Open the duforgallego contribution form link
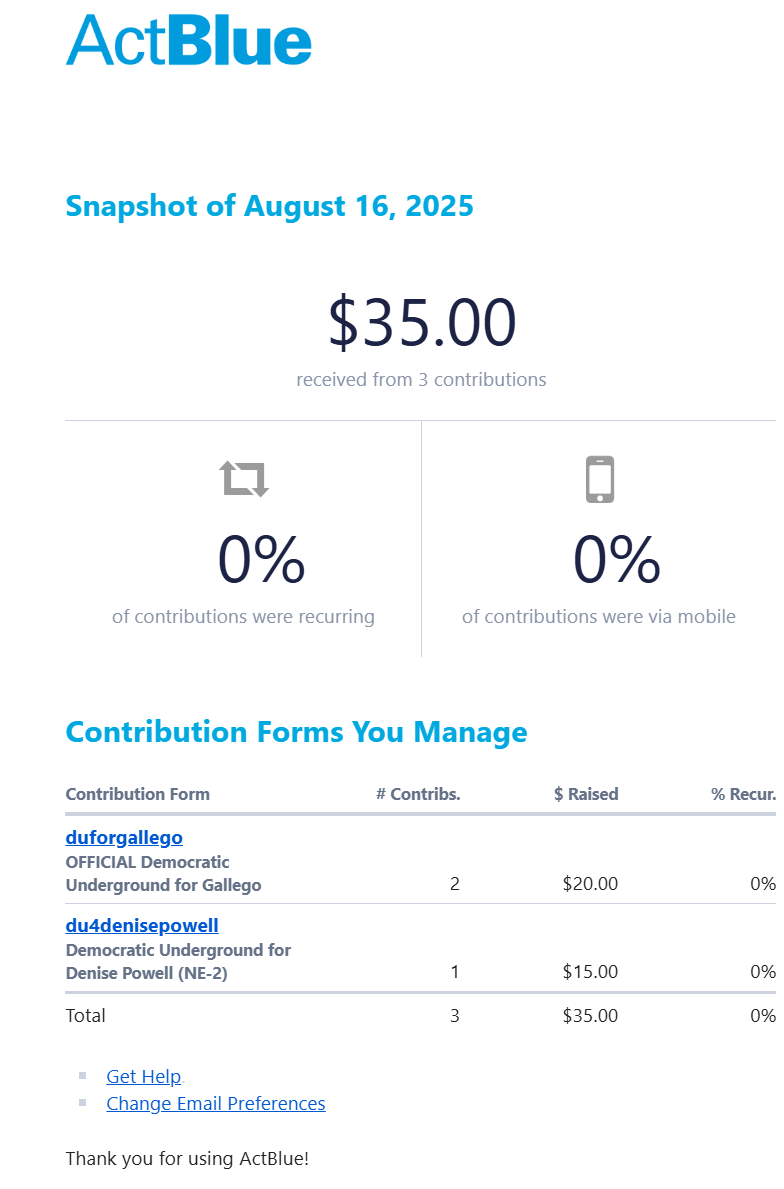 coord(124,838)
